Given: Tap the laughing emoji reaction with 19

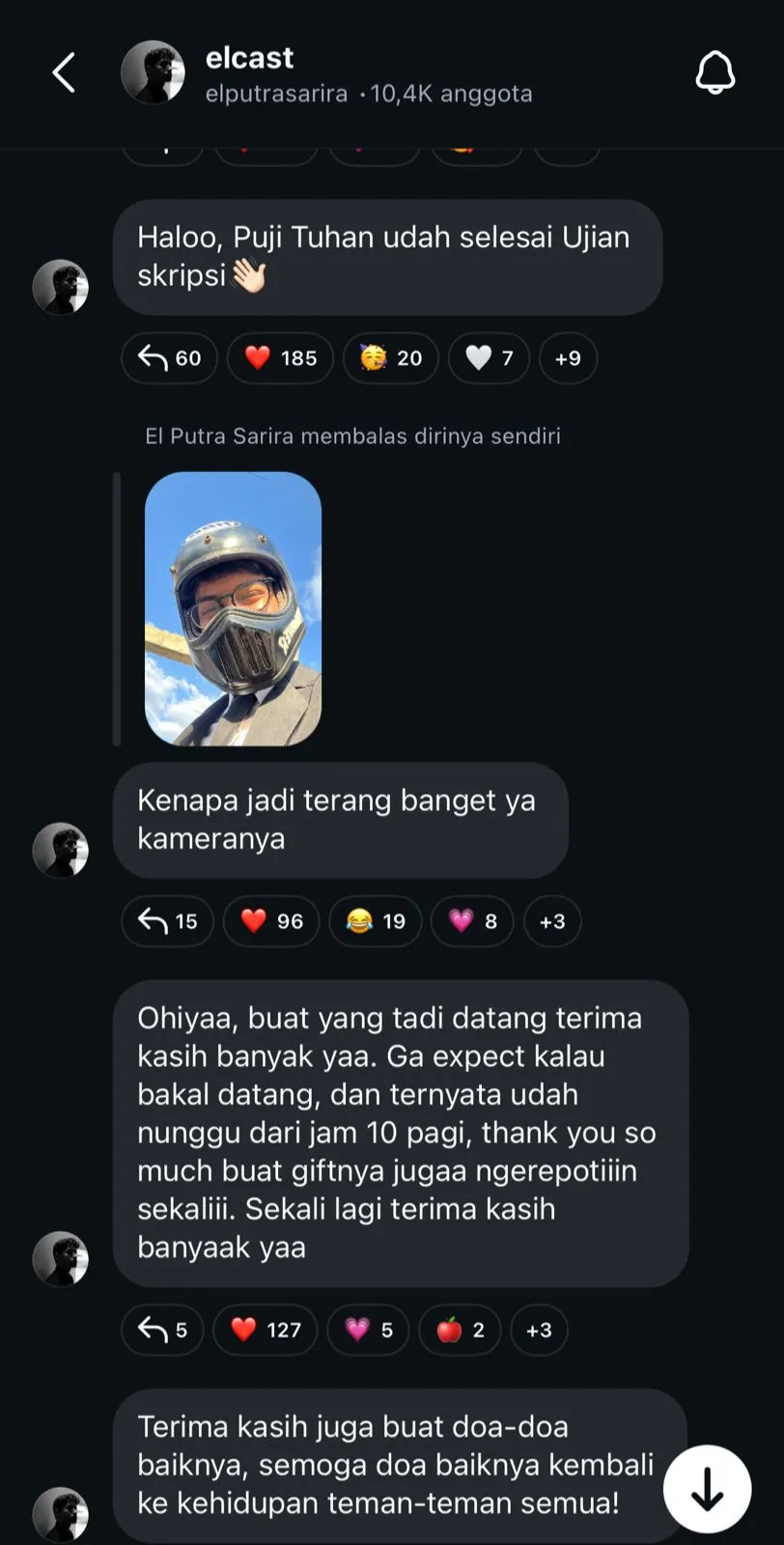Looking at the screenshot, I should point(375,921).
